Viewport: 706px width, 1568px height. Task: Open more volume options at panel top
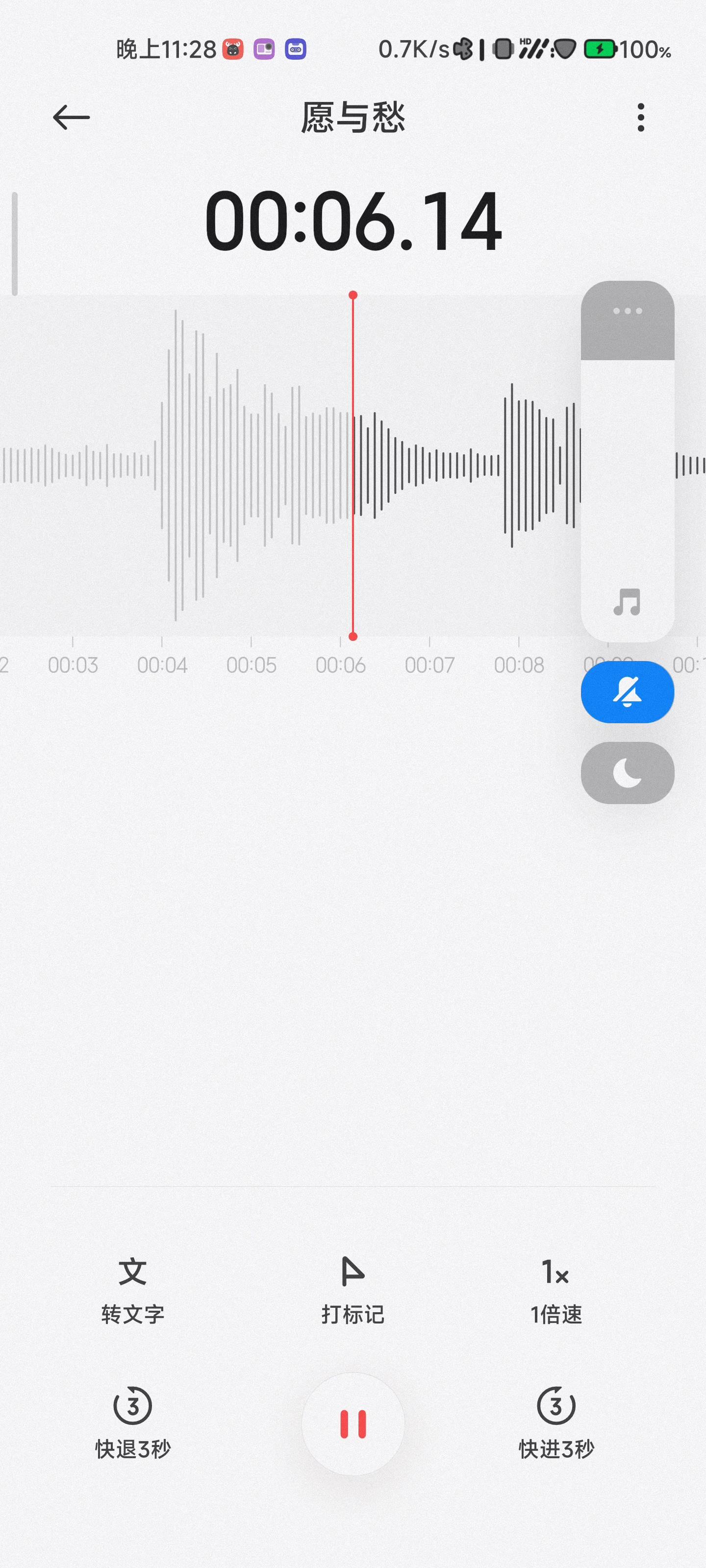pos(628,311)
